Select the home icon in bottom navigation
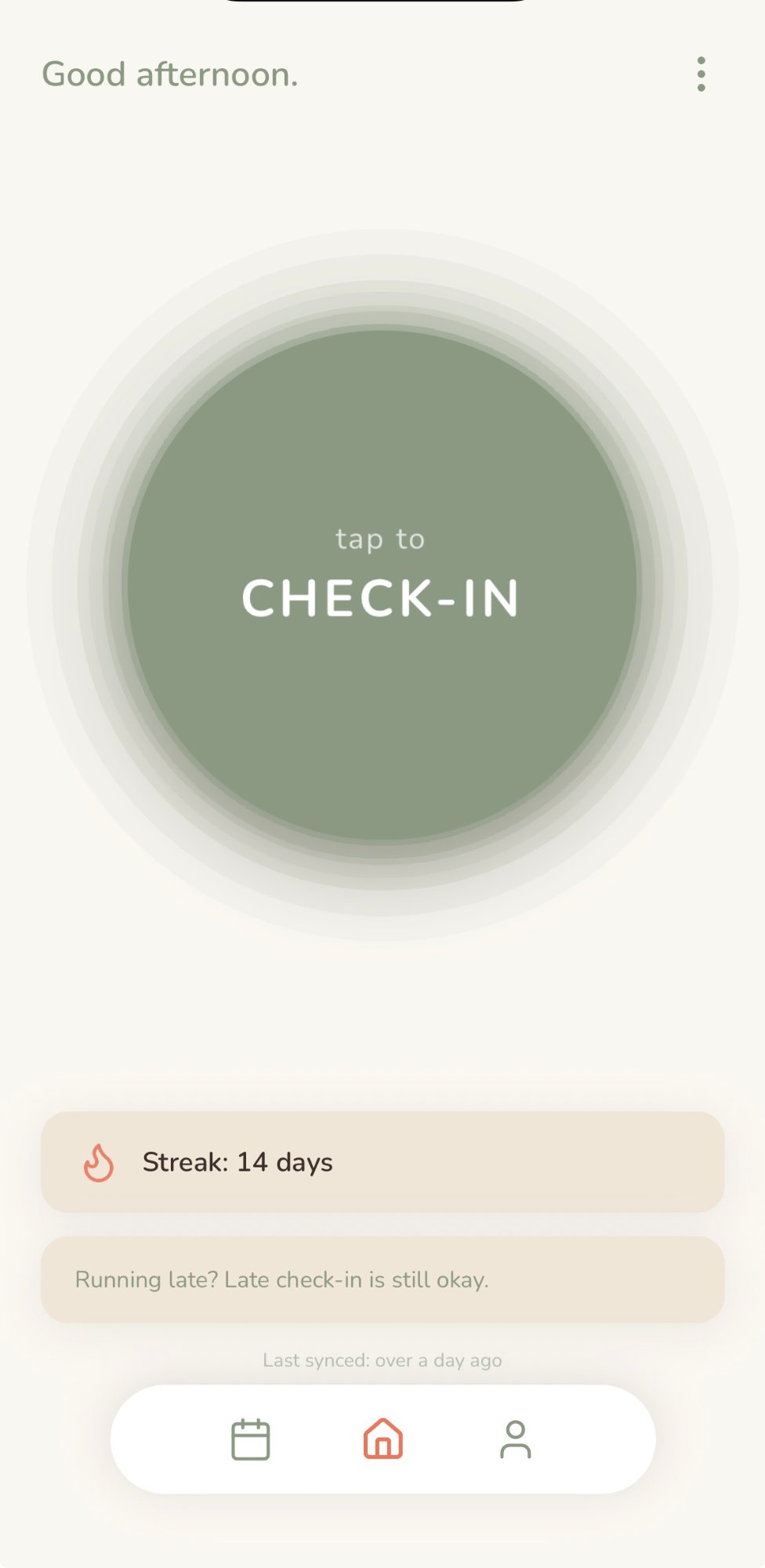Image resolution: width=765 pixels, height=1568 pixels. (383, 1438)
